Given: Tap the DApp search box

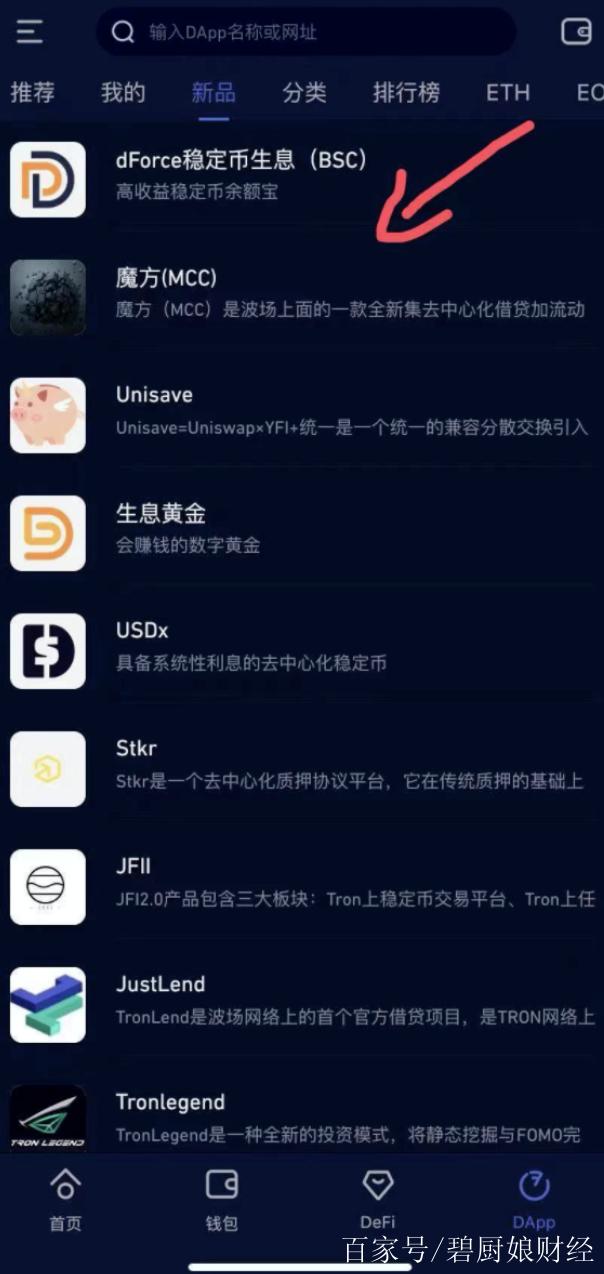Looking at the screenshot, I should (x=305, y=32).
